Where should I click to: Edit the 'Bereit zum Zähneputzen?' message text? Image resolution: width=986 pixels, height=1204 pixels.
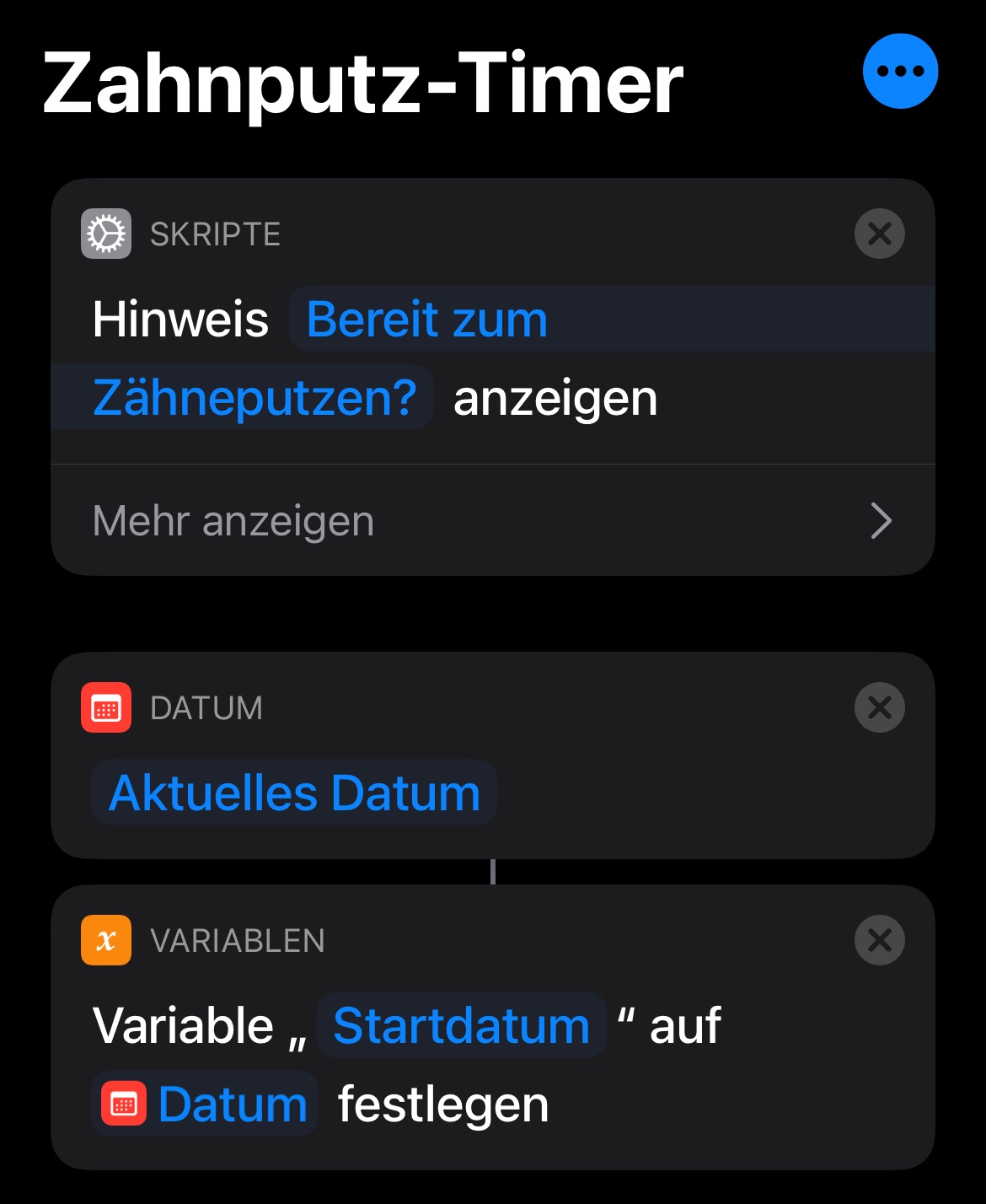click(x=426, y=320)
